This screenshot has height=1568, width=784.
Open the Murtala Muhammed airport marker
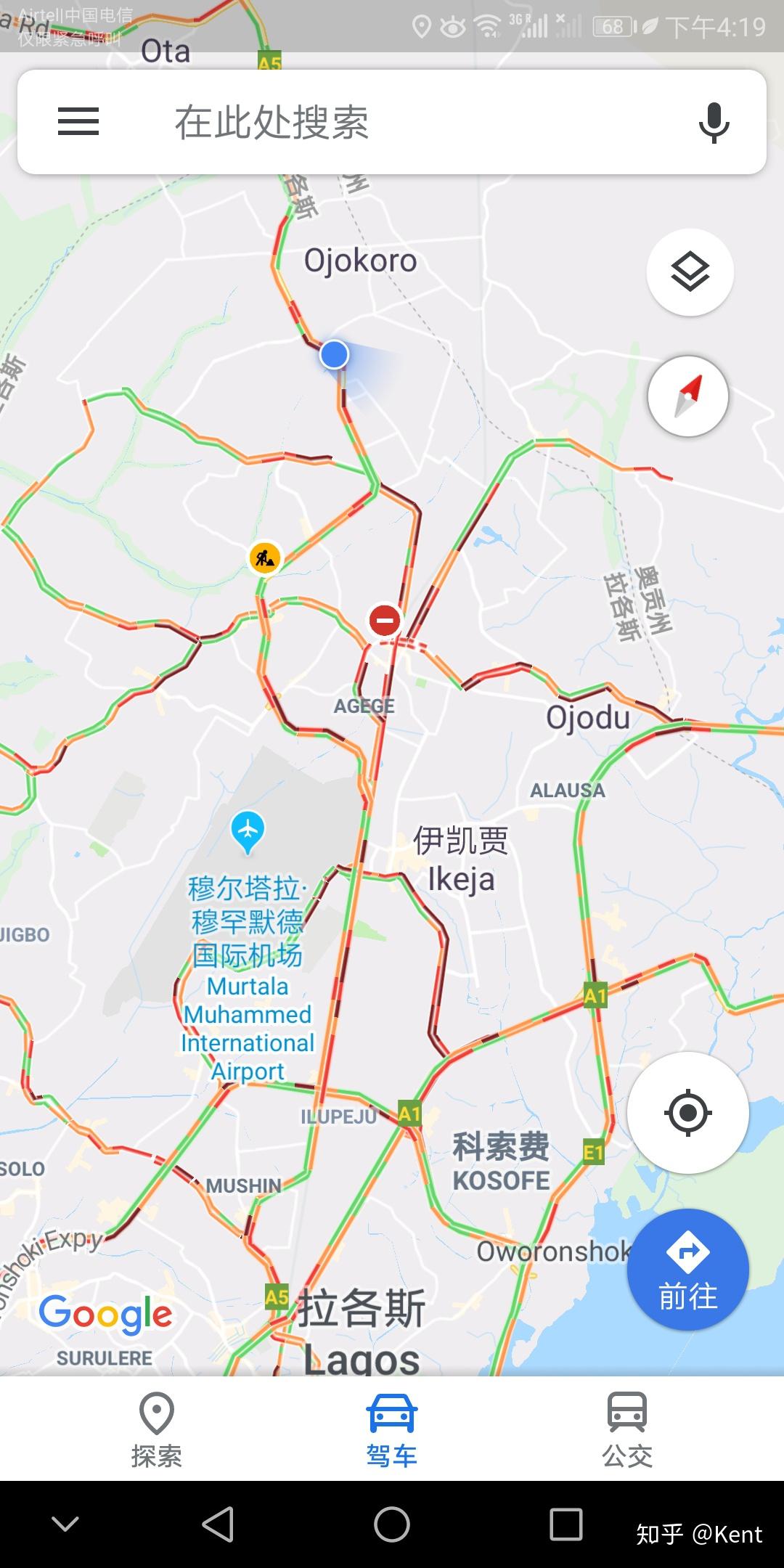pyautogui.click(x=248, y=830)
